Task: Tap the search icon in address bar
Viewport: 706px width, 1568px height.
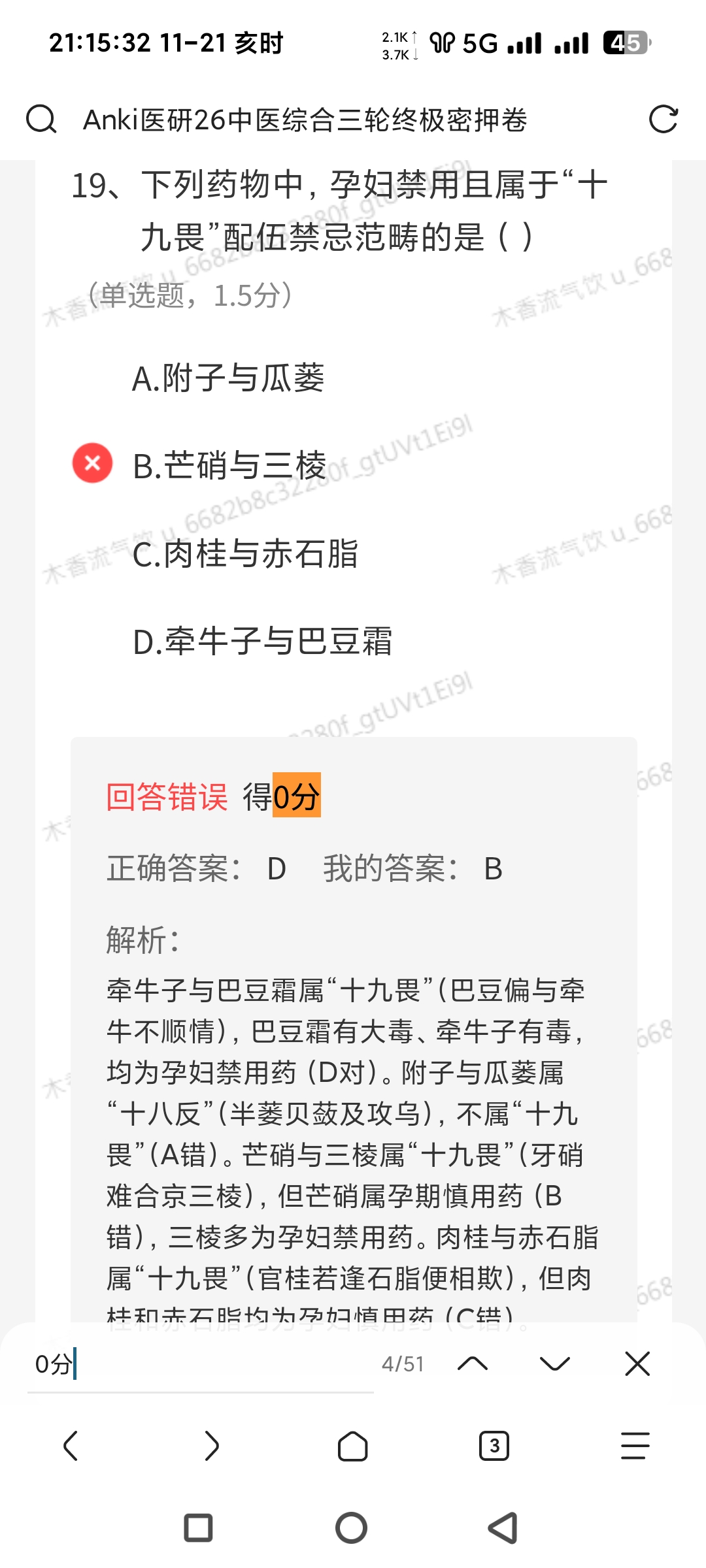Action: (41, 120)
